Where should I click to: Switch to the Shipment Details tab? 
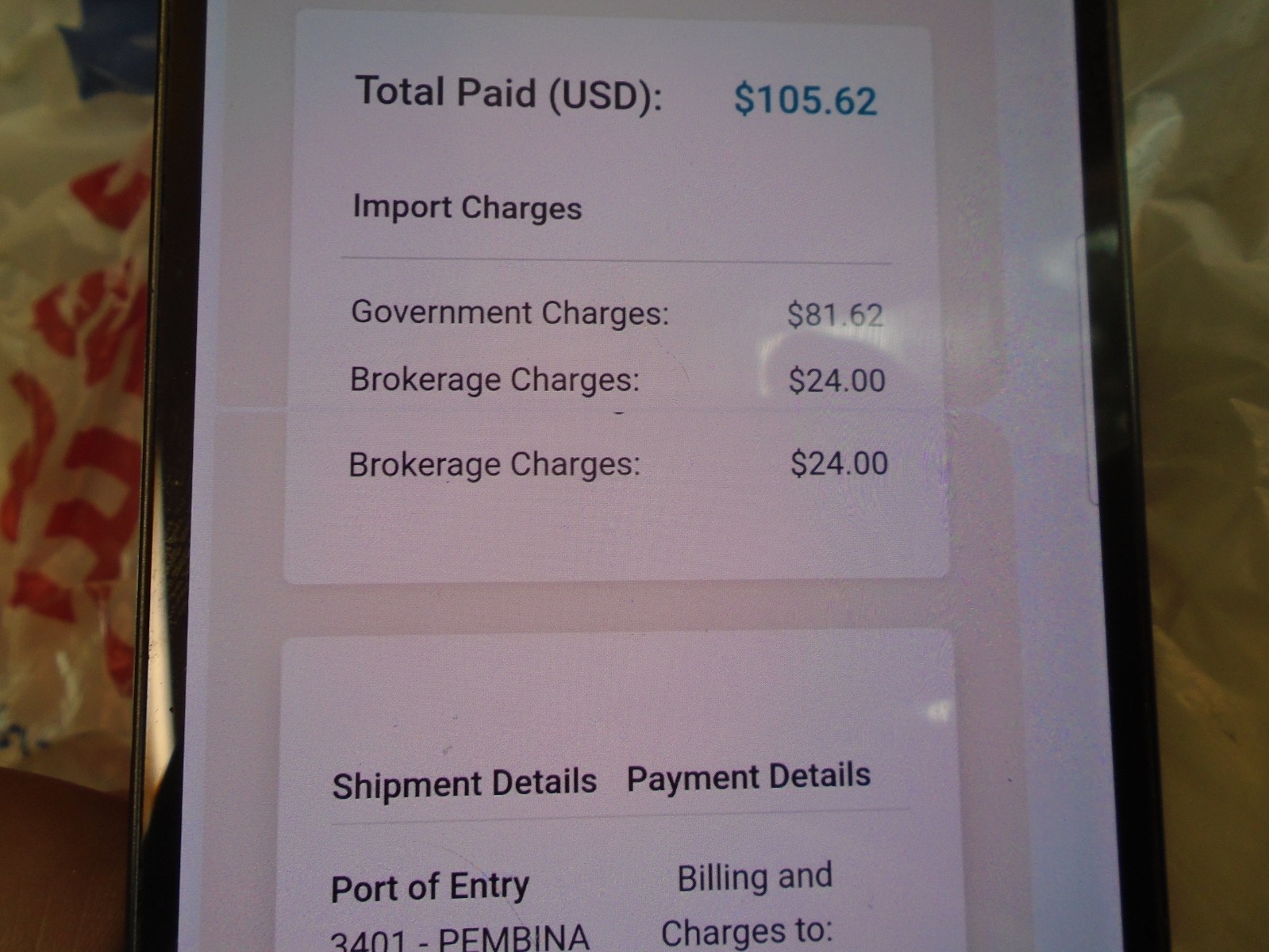coord(464,784)
